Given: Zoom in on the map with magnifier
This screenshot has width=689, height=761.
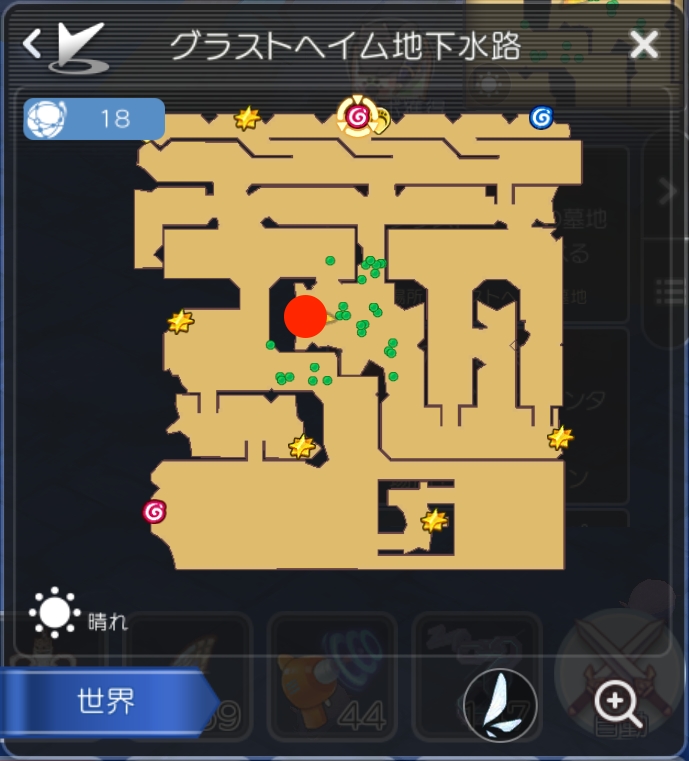Looking at the screenshot, I should coord(618,704).
